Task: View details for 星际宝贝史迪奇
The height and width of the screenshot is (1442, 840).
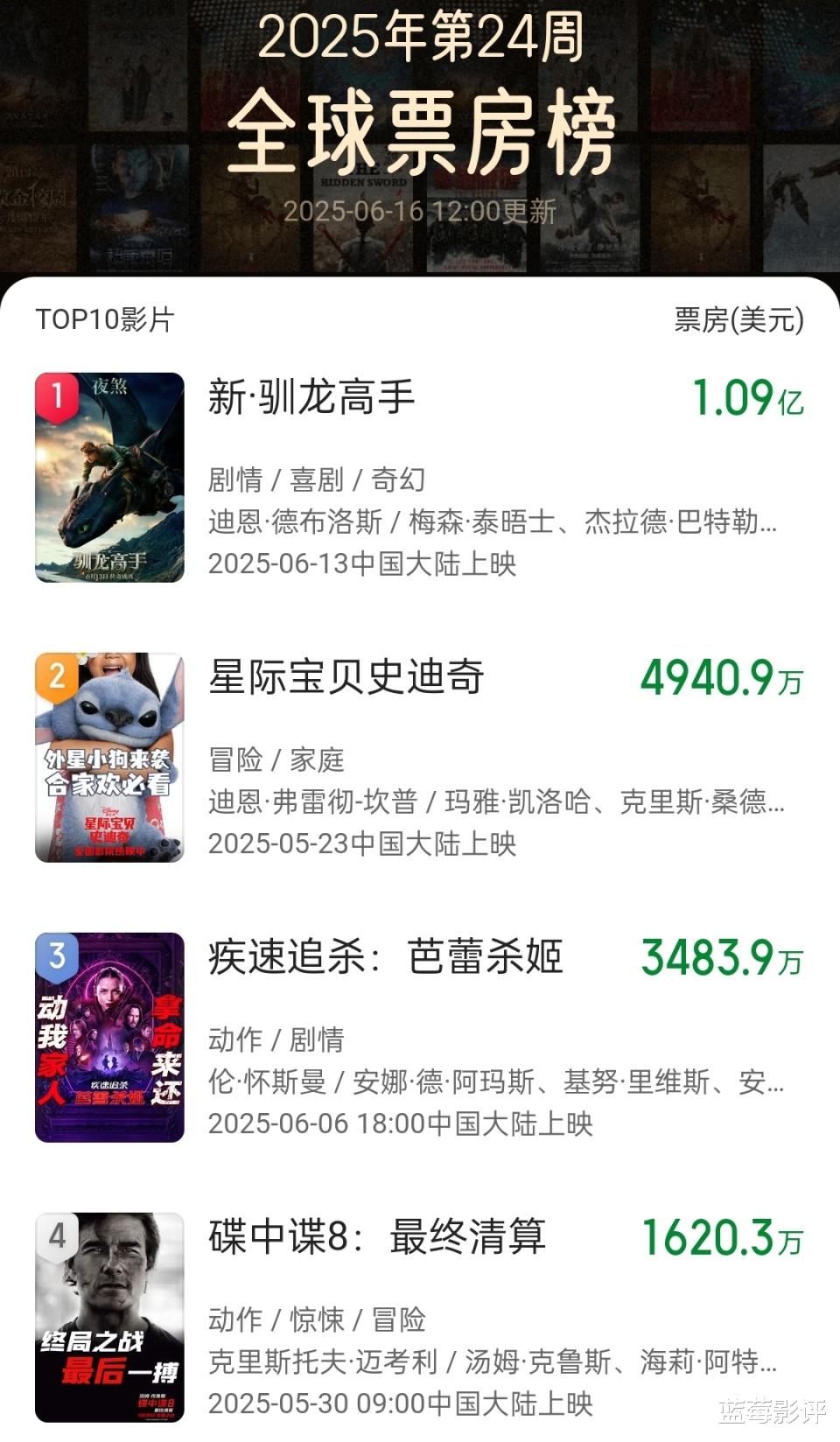Action: [x=346, y=678]
